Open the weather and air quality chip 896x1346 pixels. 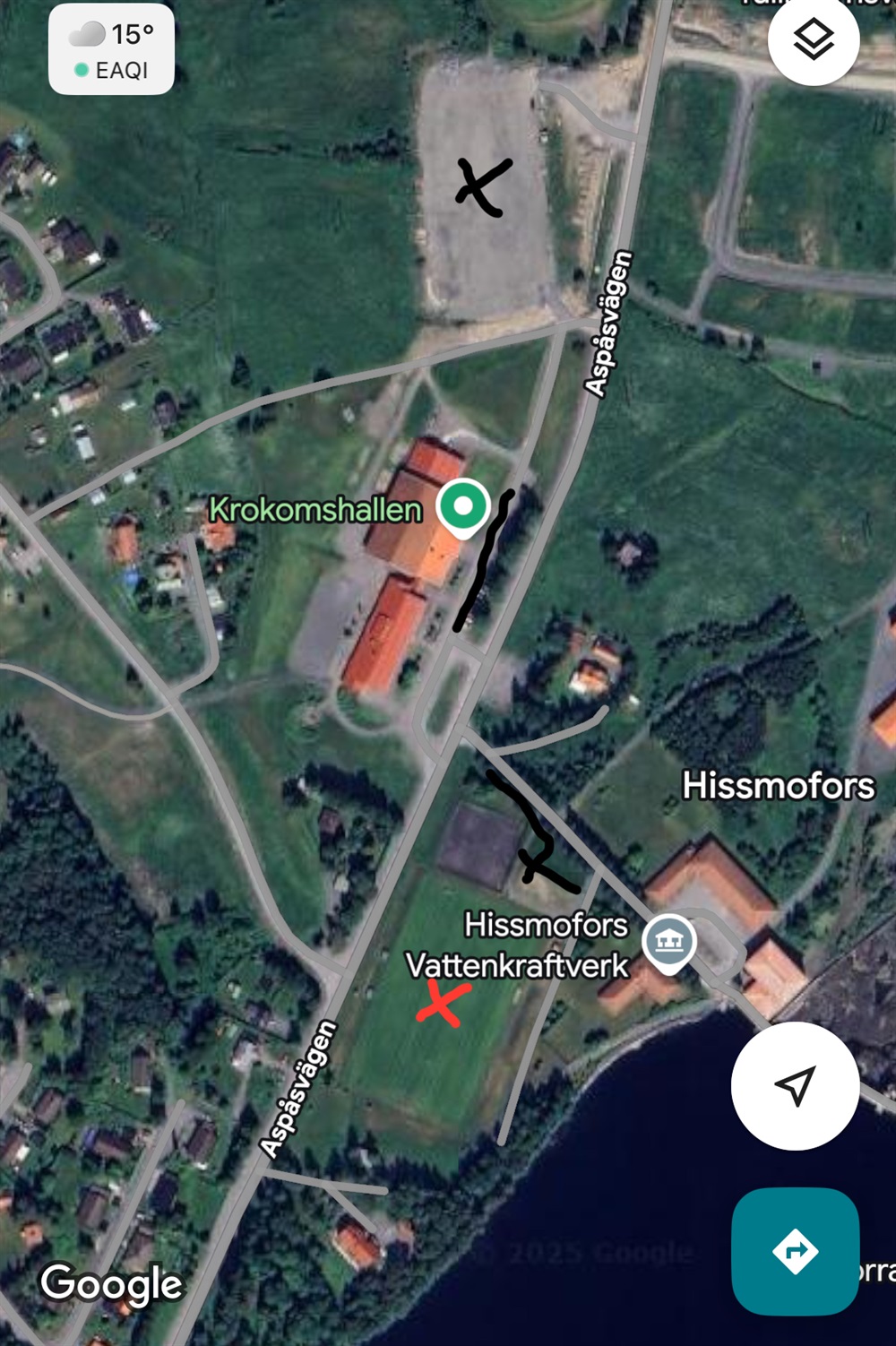111,50
